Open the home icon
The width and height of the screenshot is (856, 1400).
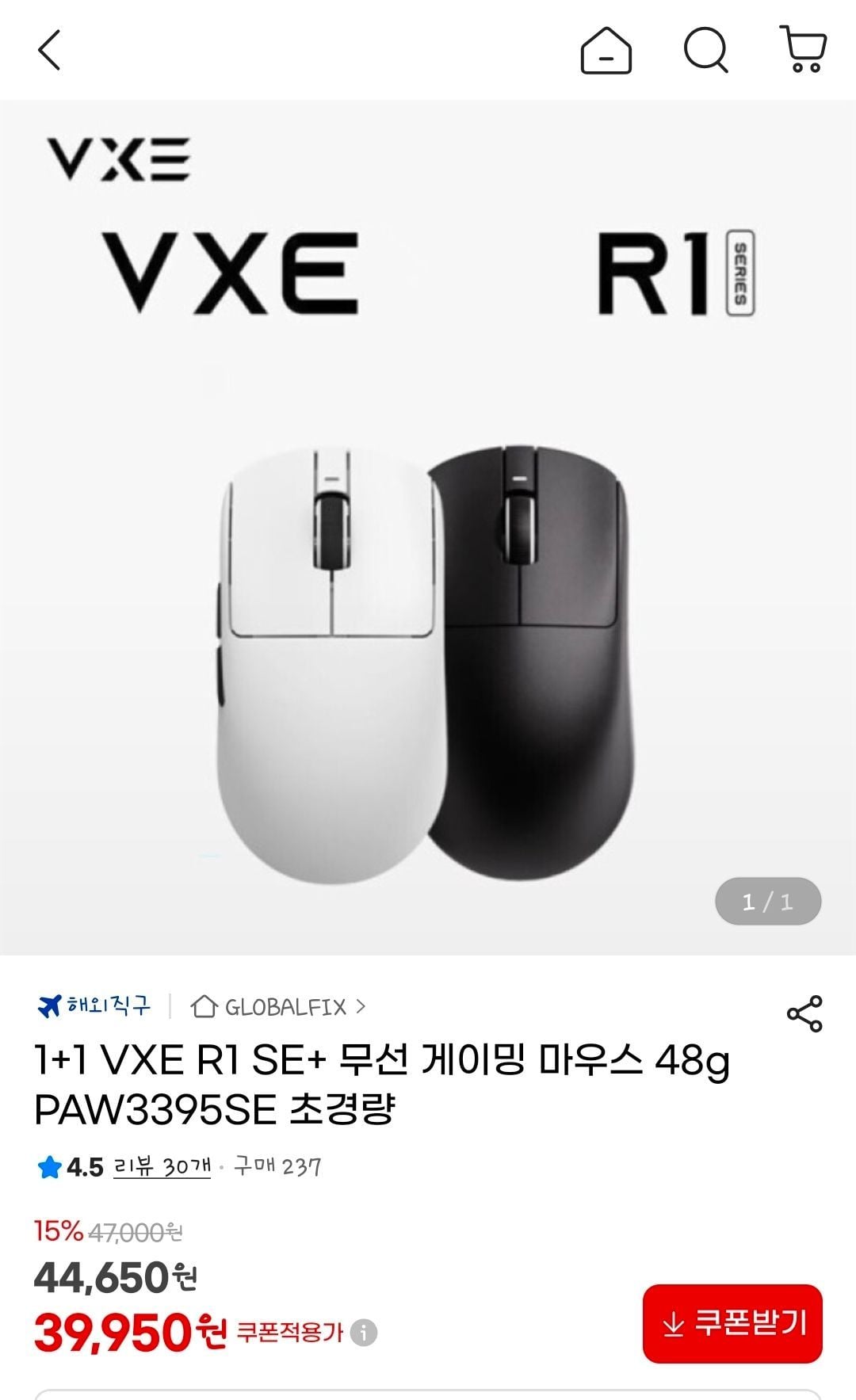606,51
